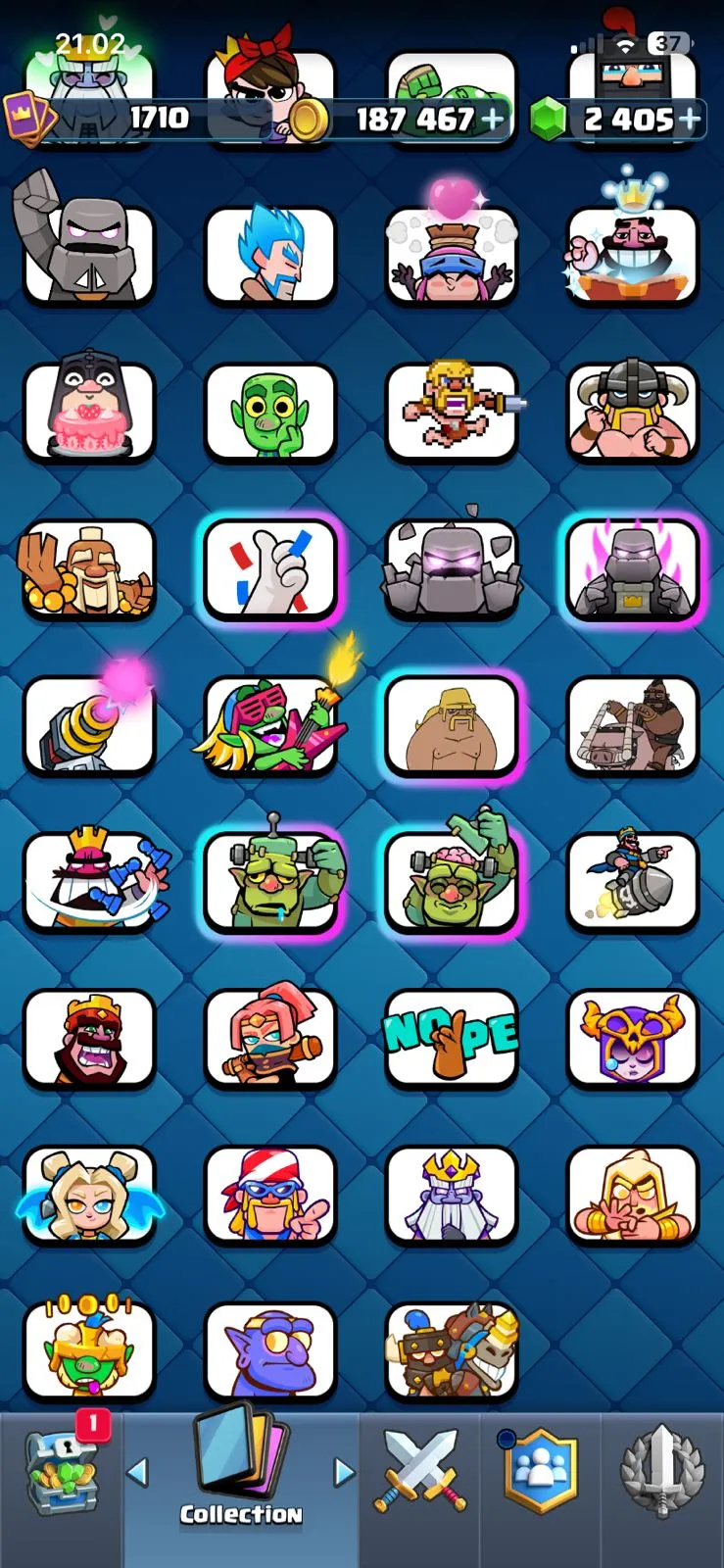Image resolution: width=724 pixels, height=1568 pixels.
Task: Pick the Hog Rider emote
Action: pyautogui.click(x=633, y=725)
